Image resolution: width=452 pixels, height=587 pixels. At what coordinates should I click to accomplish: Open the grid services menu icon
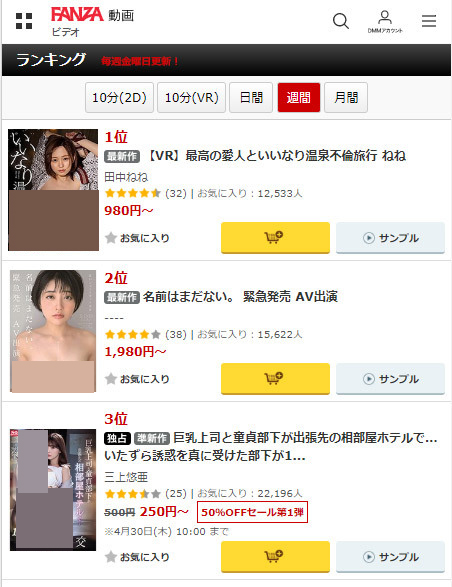pos(24,21)
